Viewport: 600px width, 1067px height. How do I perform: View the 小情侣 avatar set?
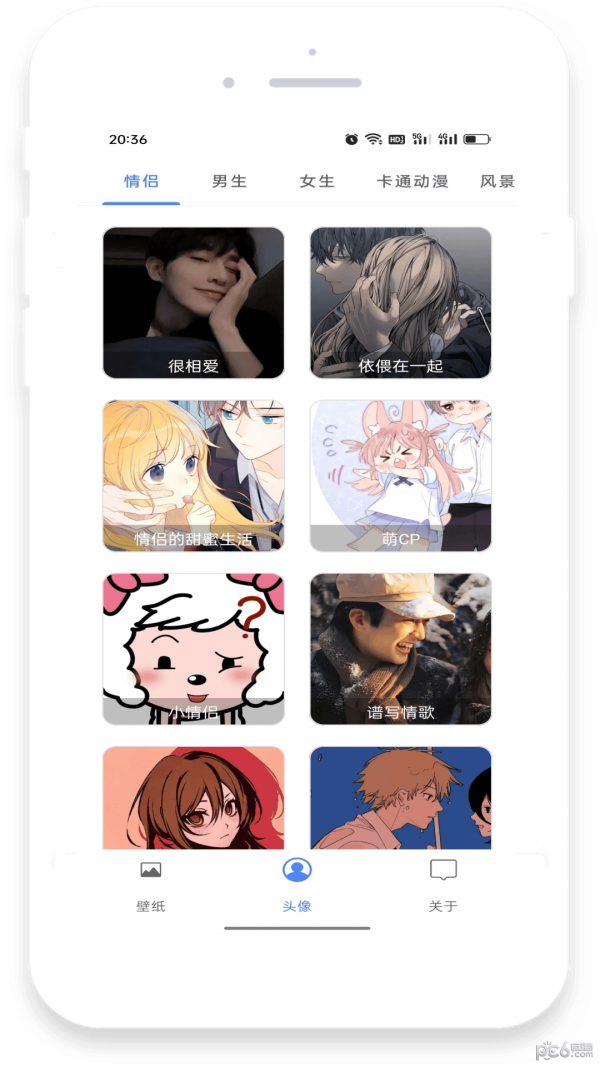[193, 649]
